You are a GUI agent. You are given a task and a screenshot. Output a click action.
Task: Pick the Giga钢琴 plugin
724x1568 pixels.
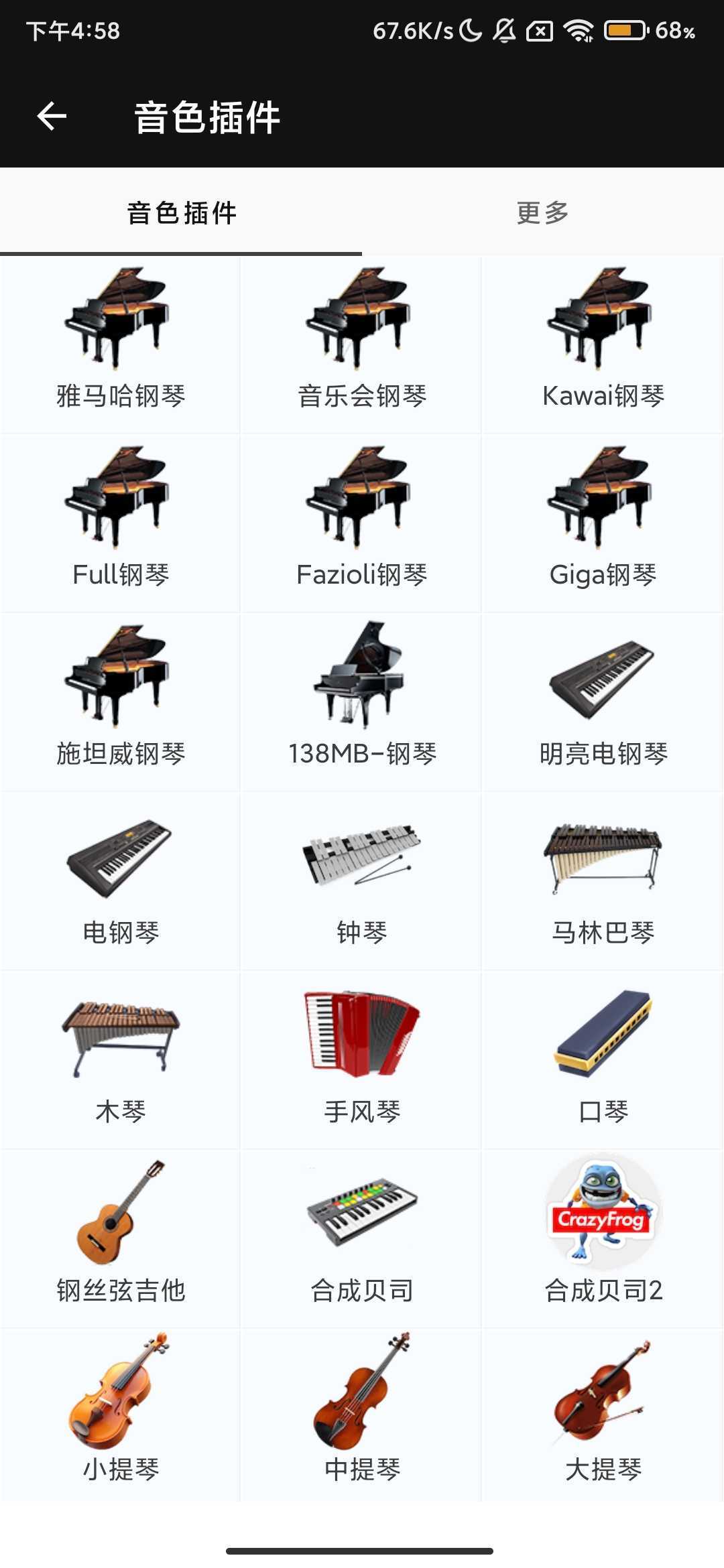pos(603,523)
